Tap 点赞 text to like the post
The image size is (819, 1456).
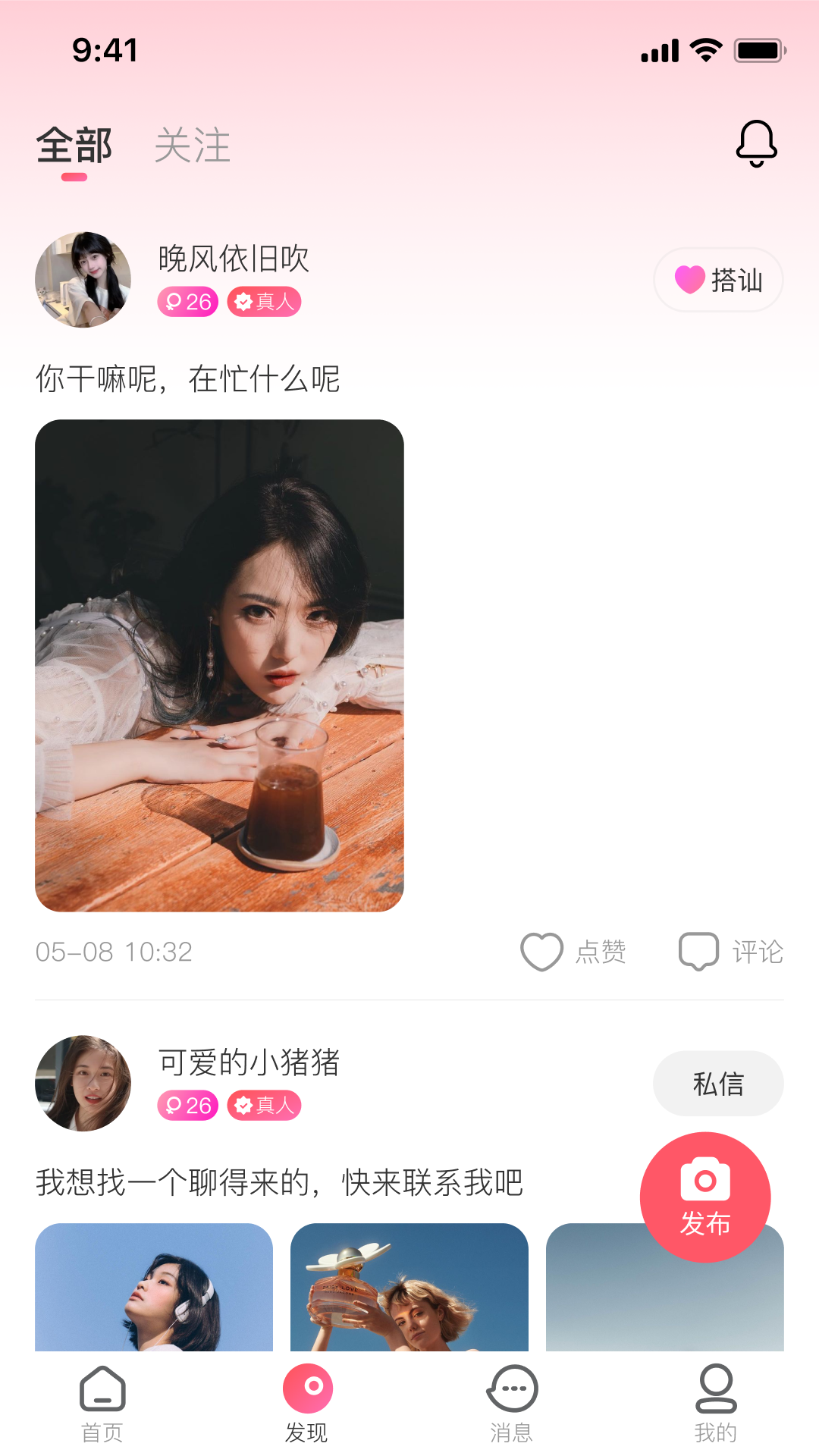click(x=601, y=952)
